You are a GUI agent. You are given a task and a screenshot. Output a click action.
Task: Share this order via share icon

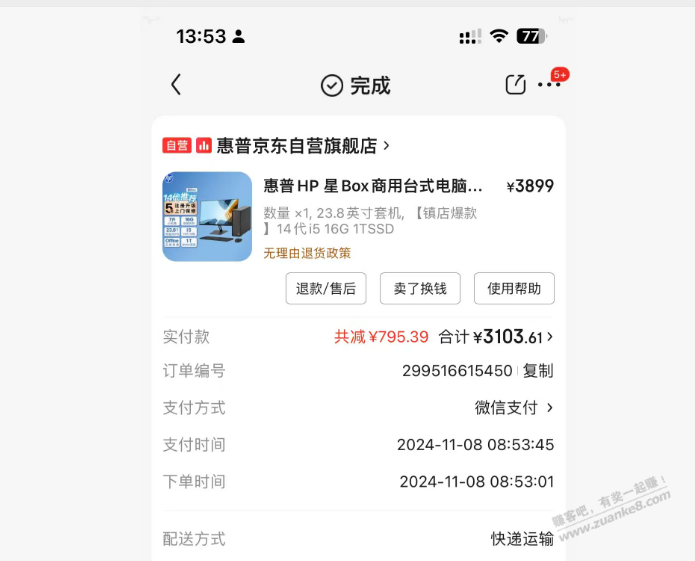tap(515, 85)
